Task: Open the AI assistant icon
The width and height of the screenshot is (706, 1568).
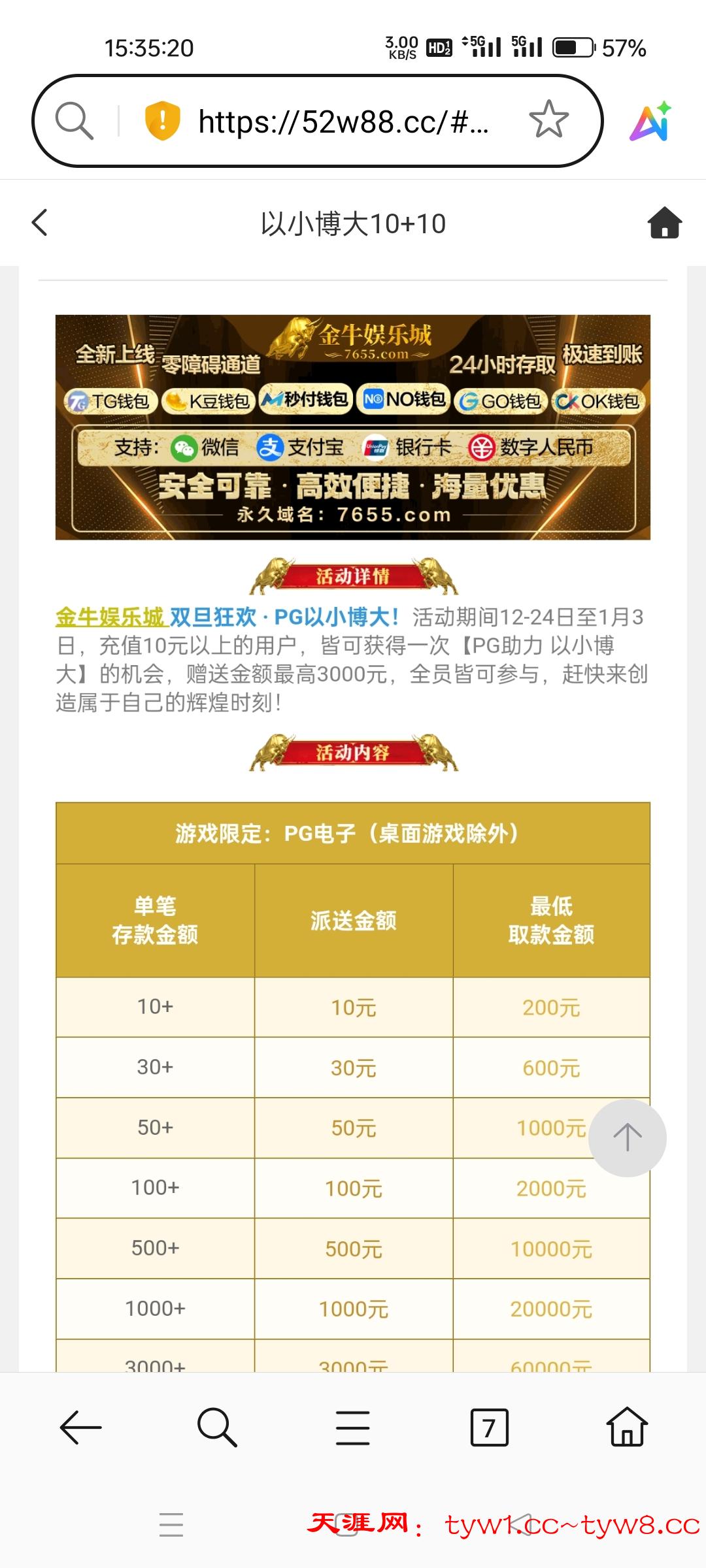Action: [650, 122]
